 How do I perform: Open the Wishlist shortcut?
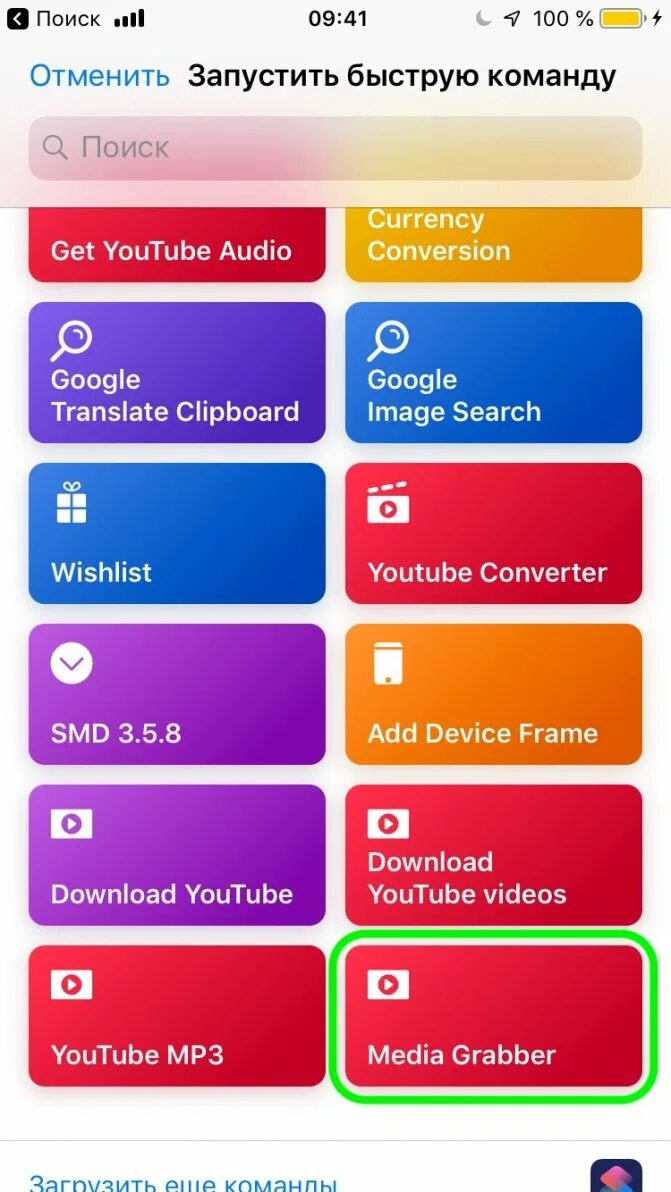click(x=177, y=533)
